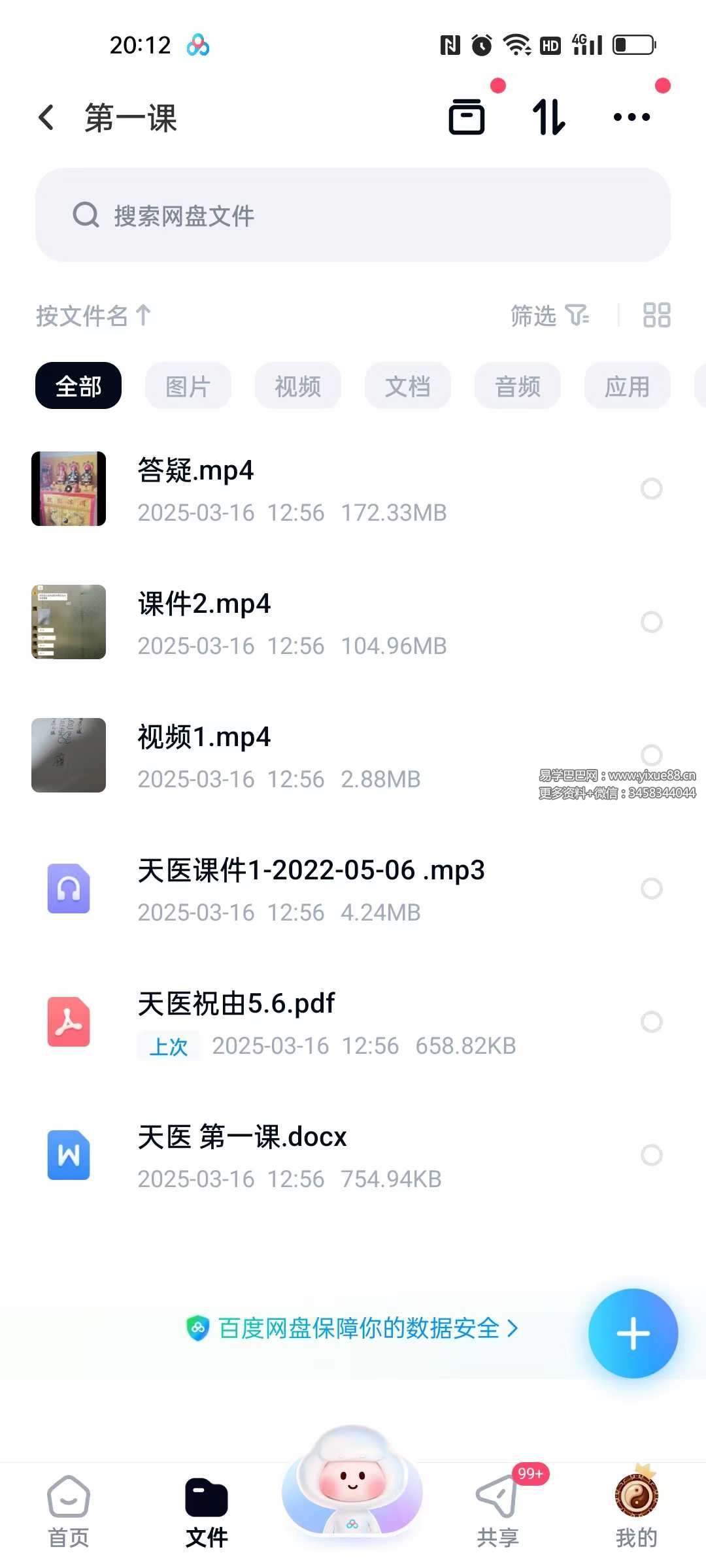Open the 筛选 filter options
The height and width of the screenshot is (1568, 706).
point(549,316)
